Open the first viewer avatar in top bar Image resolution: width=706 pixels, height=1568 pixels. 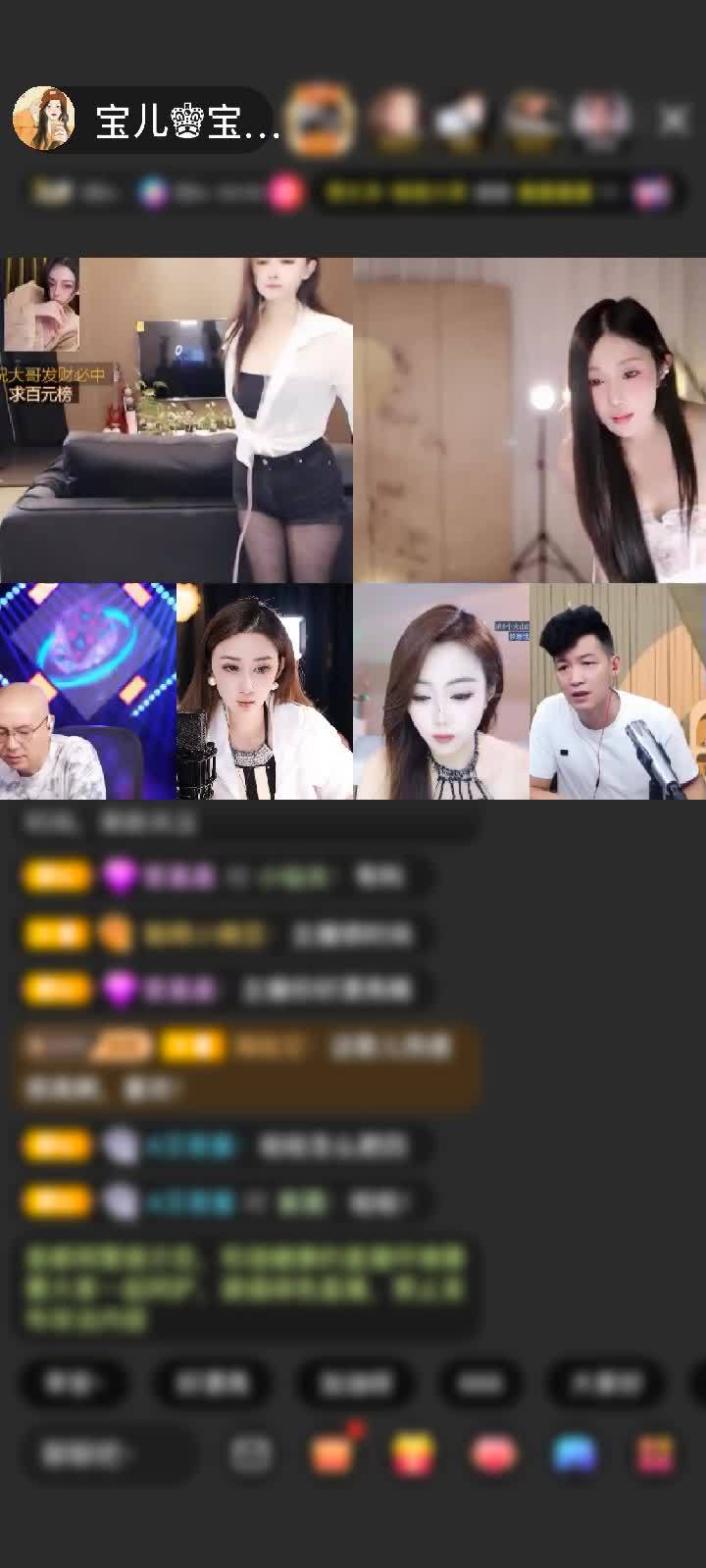click(x=322, y=120)
